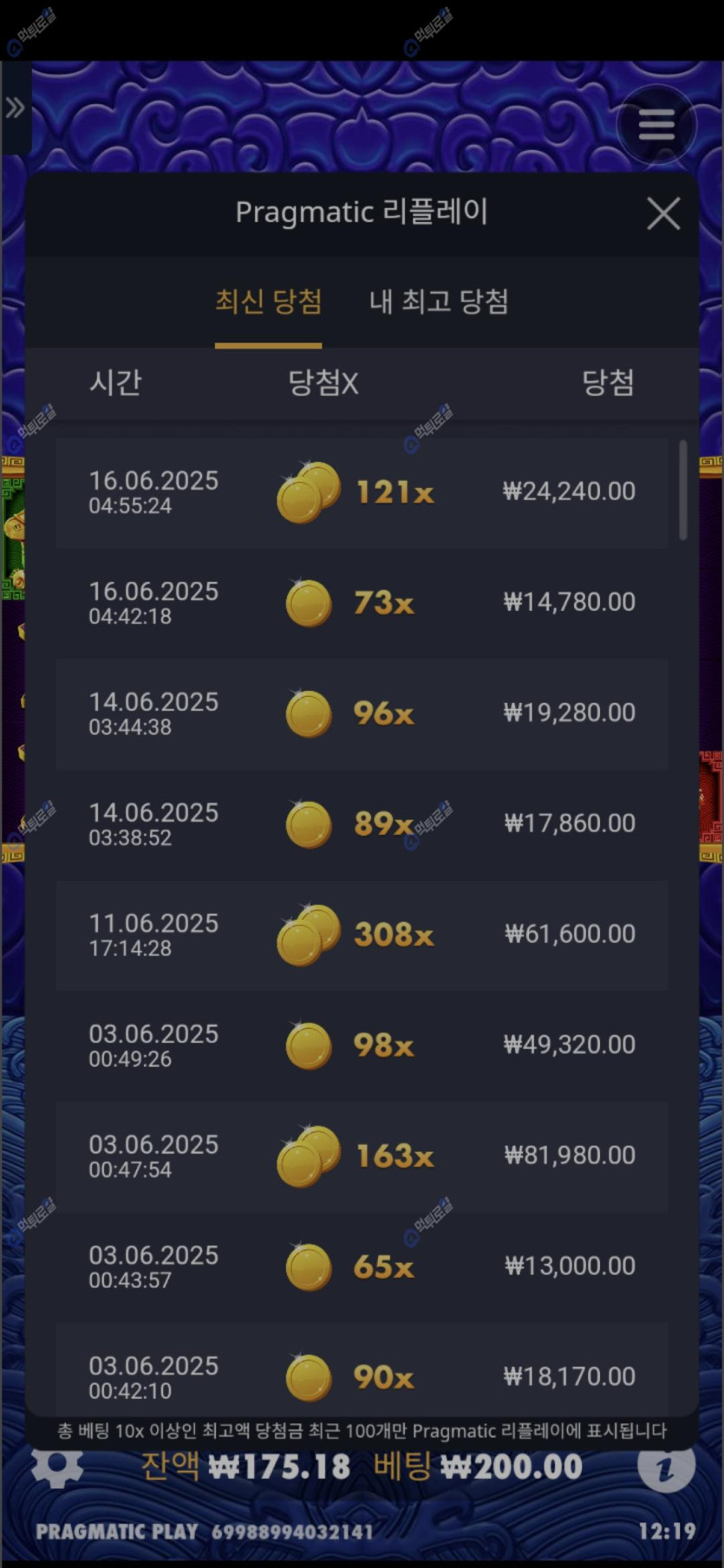This screenshot has height=1568, width=724.
Task: Play the 73x win replay
Action: [x=362, y=602]
